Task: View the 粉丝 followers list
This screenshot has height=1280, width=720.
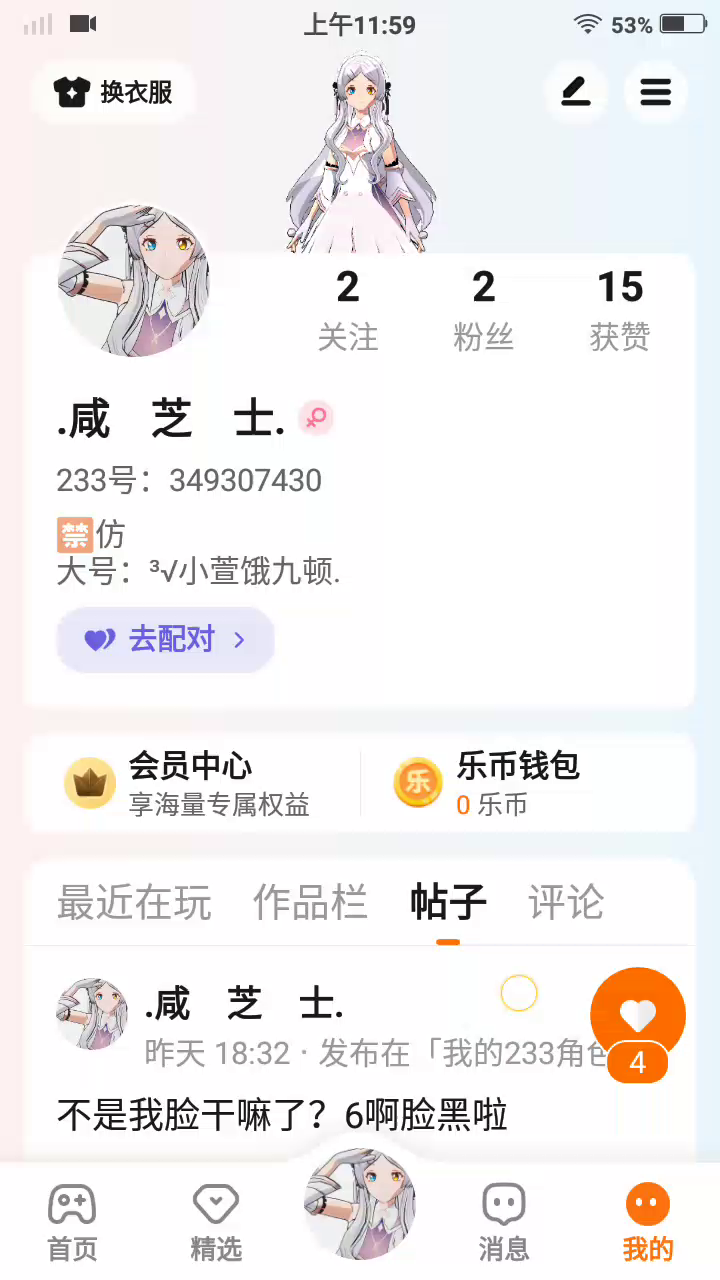Action: coord(484,310)
